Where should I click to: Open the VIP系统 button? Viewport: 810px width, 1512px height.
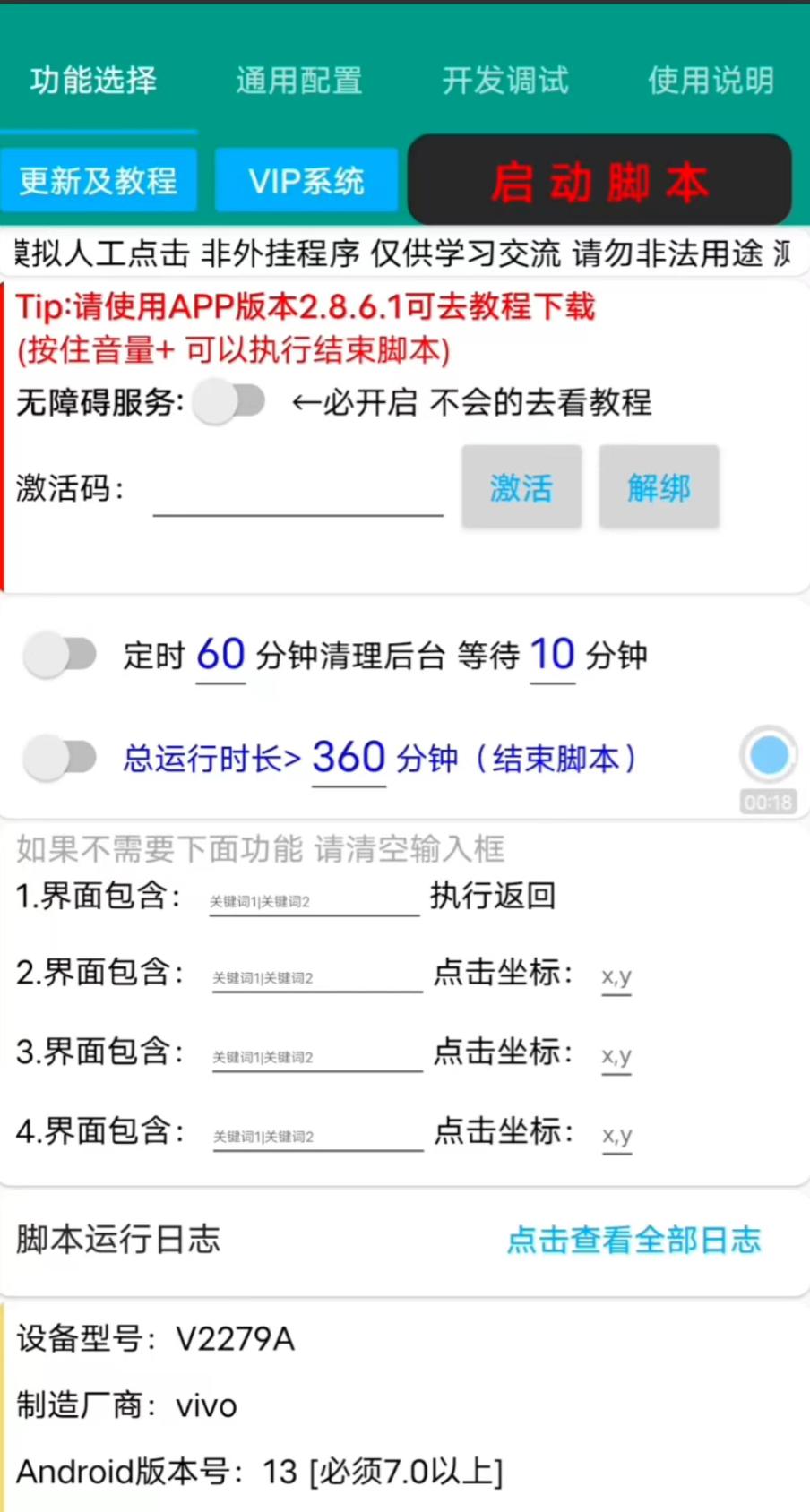(306, 181)
